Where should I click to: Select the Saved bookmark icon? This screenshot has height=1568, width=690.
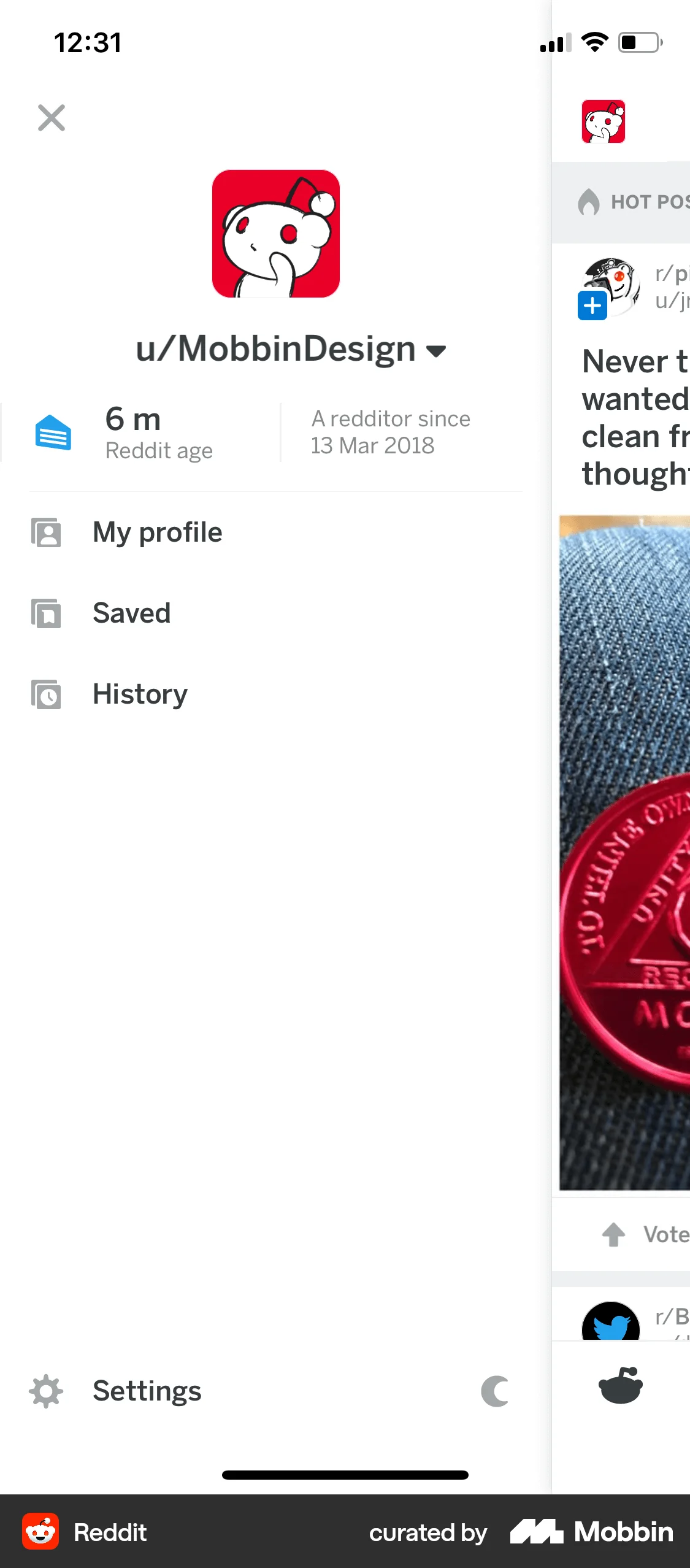[x=46, y=613]
